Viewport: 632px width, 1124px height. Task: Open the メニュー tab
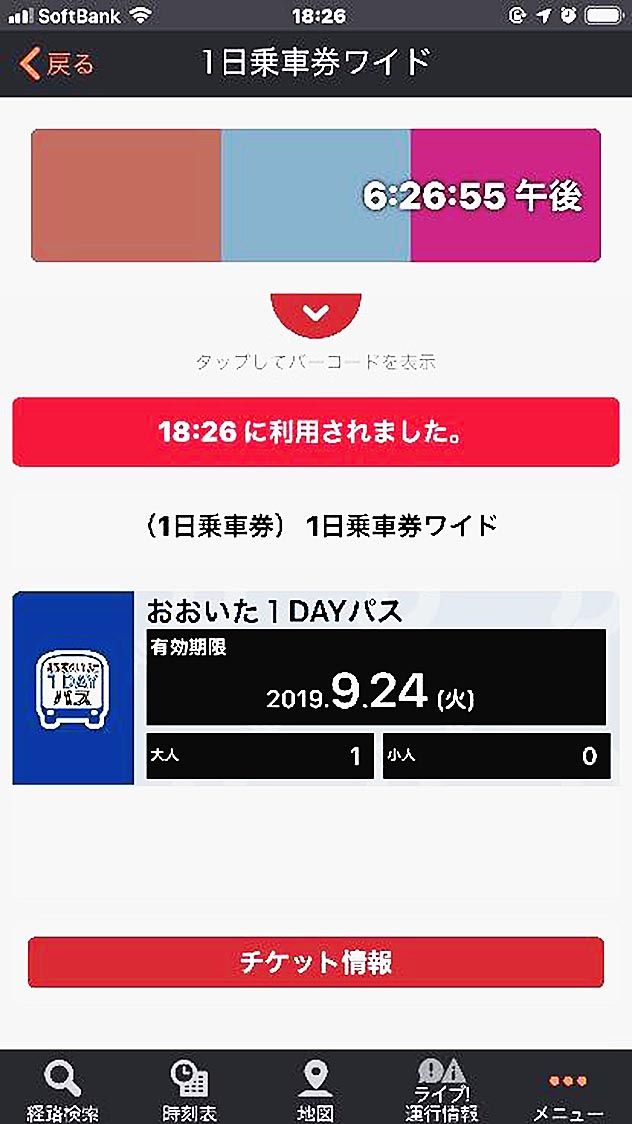click(x=568, y=1092)
